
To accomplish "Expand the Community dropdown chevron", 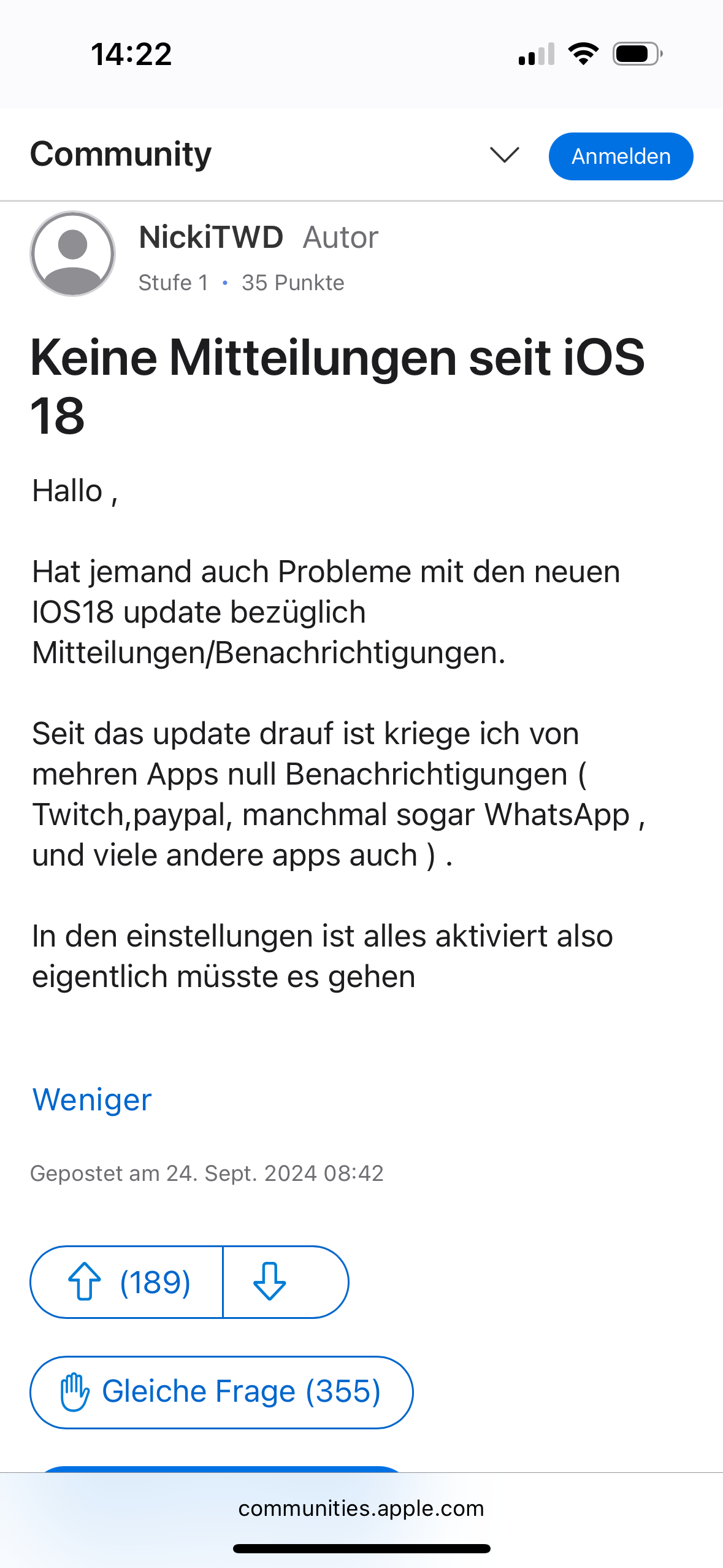I will (x=505, y=155).
